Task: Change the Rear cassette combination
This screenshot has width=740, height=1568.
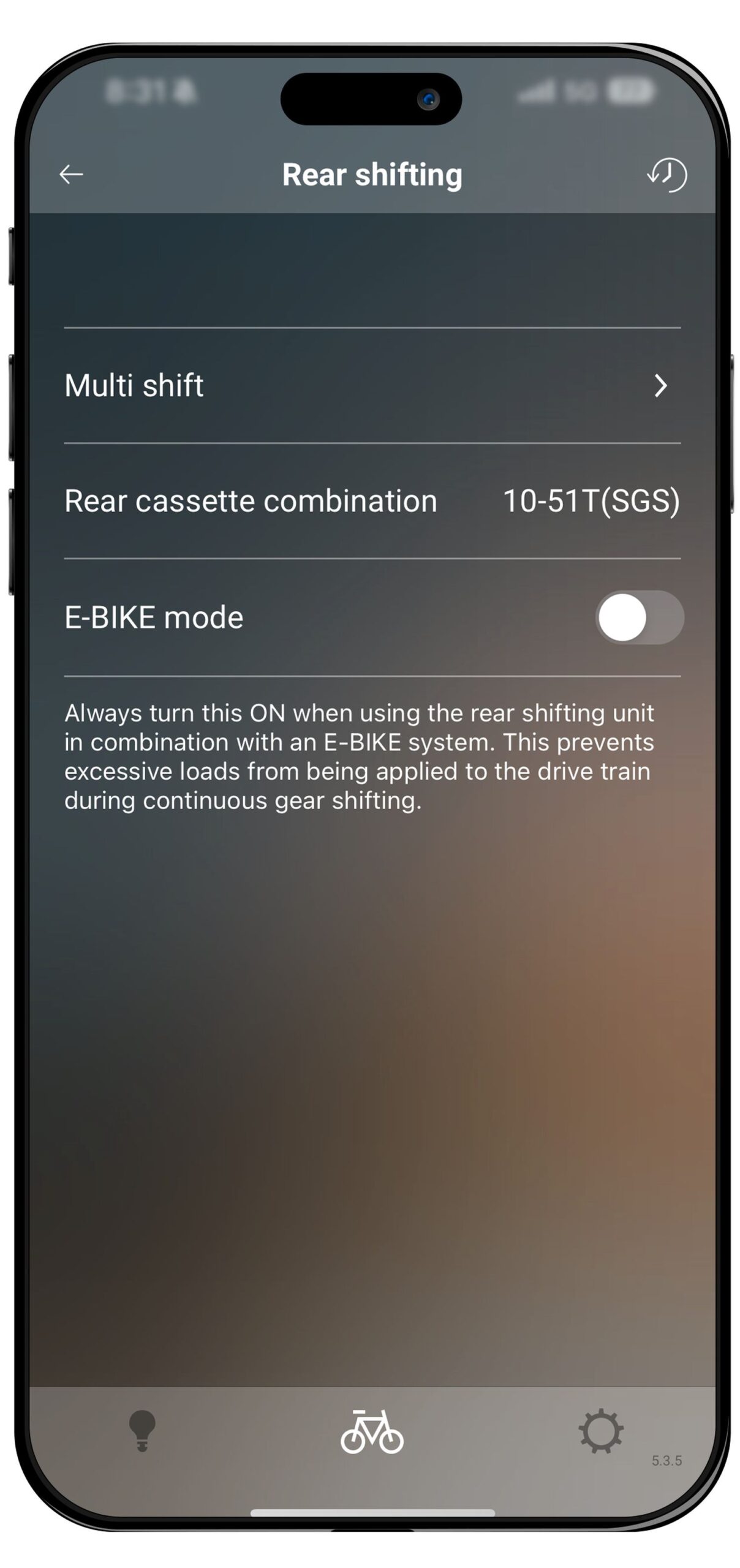Action: [x=372, y=501]
